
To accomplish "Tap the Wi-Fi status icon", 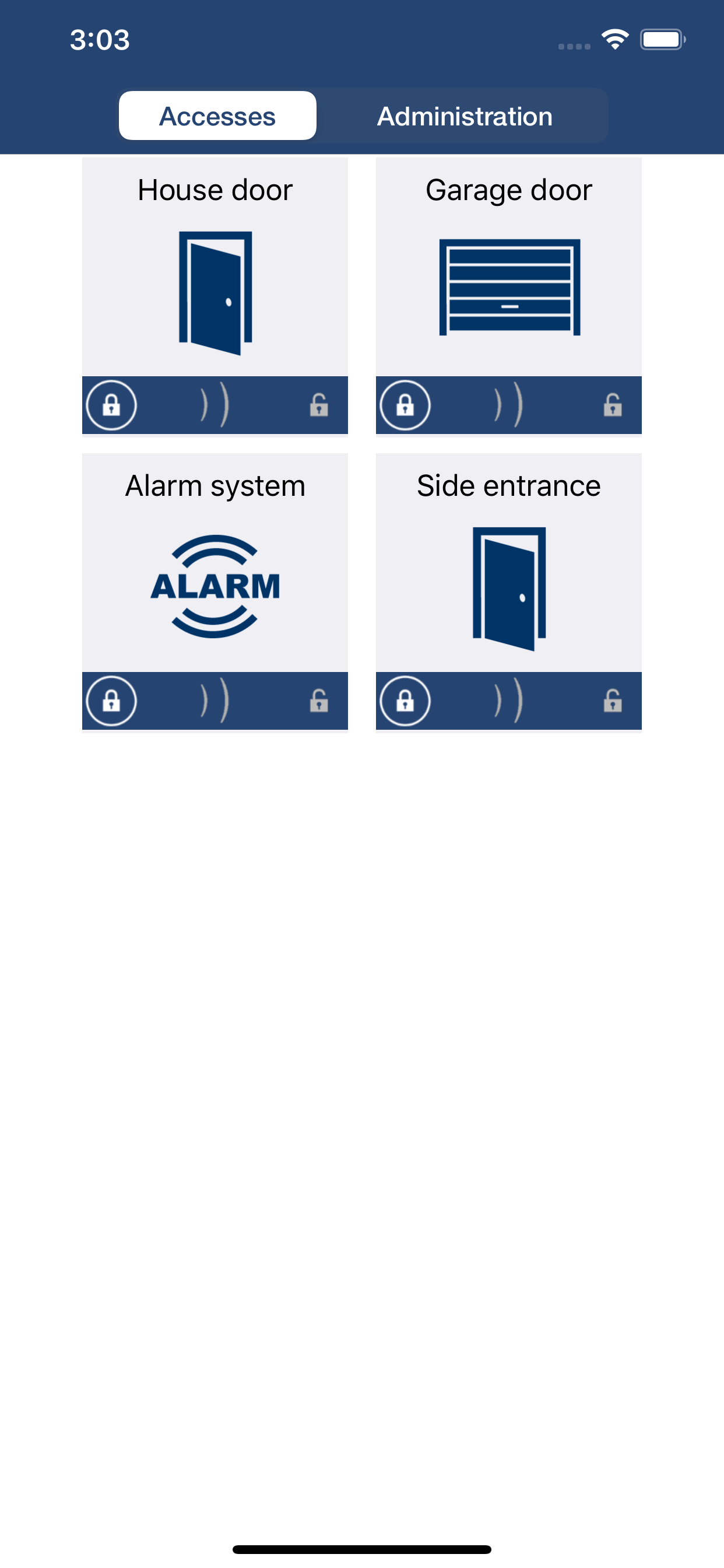I will tap(615, 38).
